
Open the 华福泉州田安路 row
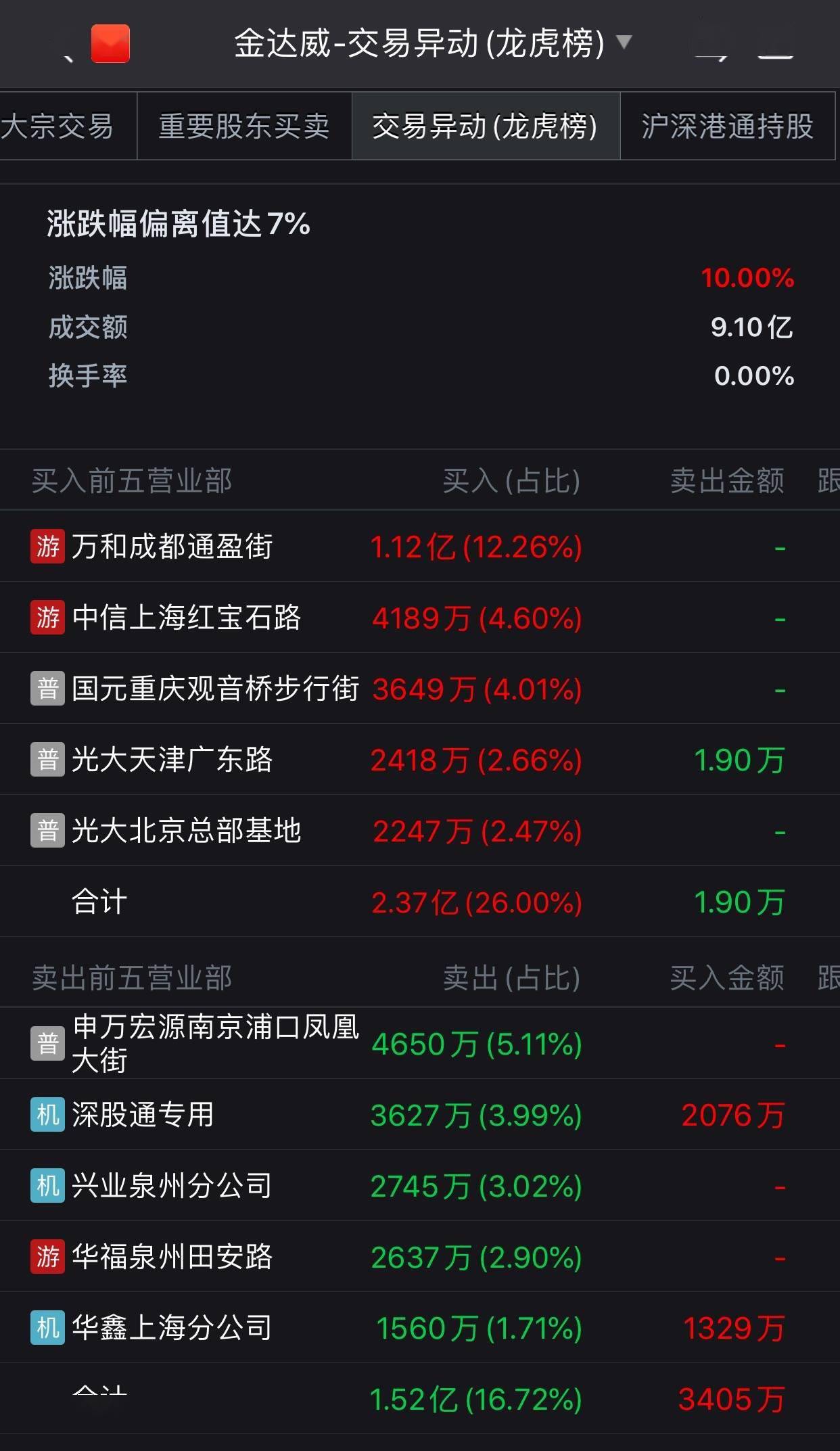pyautogui.click(x=420, y=1257)
